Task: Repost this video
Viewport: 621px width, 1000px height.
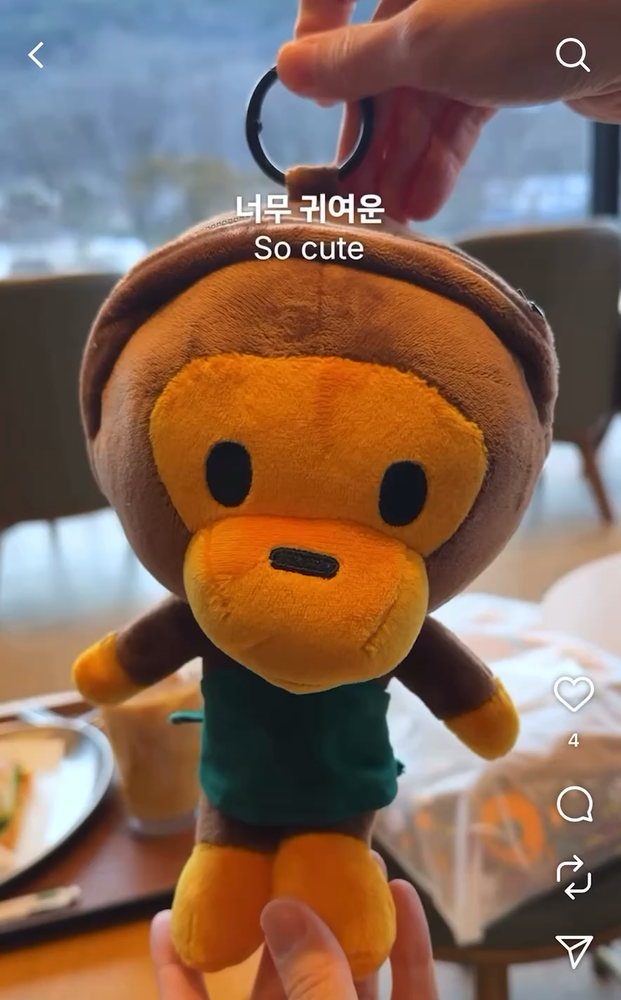Action: pos(574,877)
